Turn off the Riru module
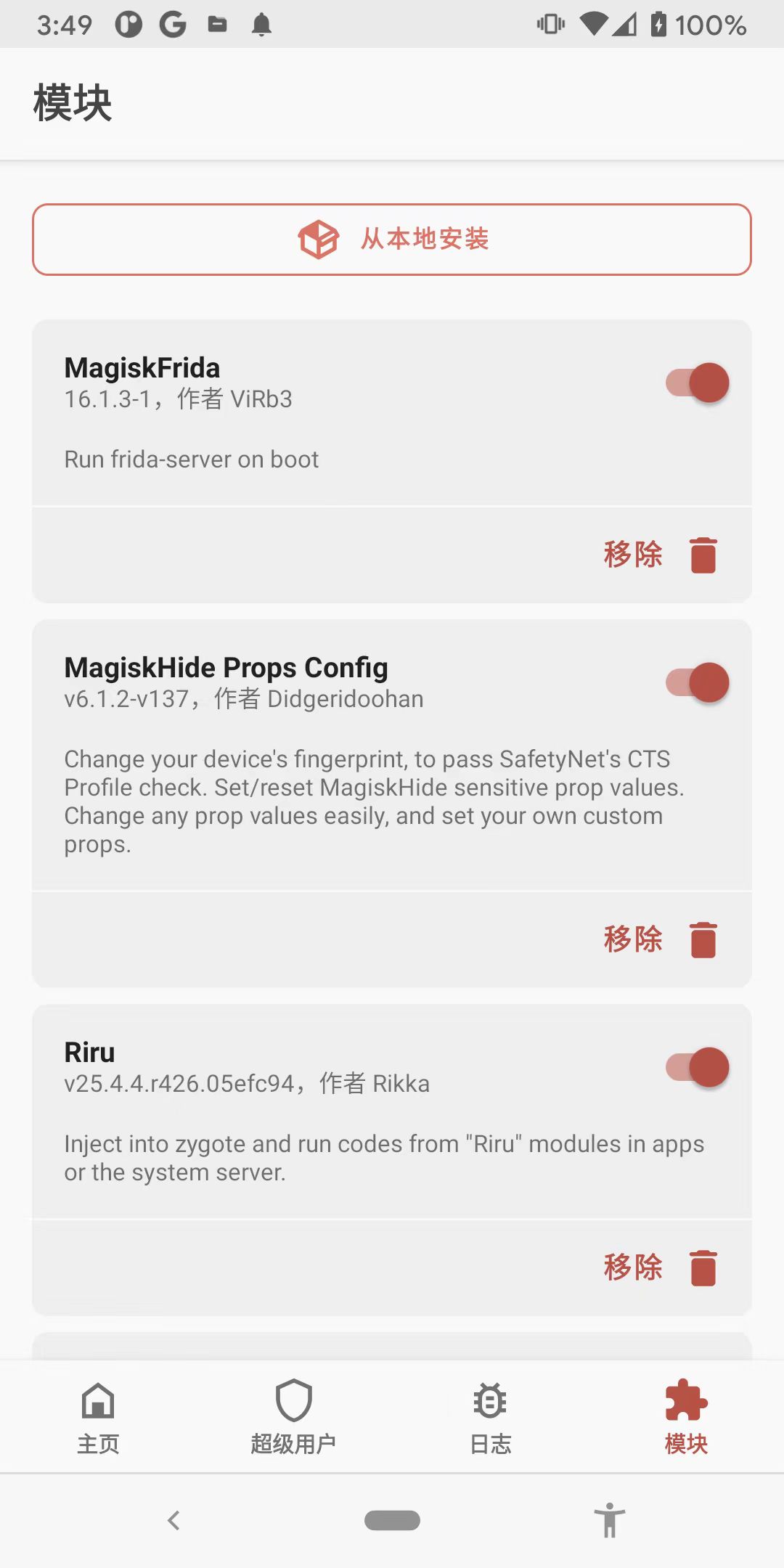784x1568 pixels. pyautogui.click(x=698, y=1067)
